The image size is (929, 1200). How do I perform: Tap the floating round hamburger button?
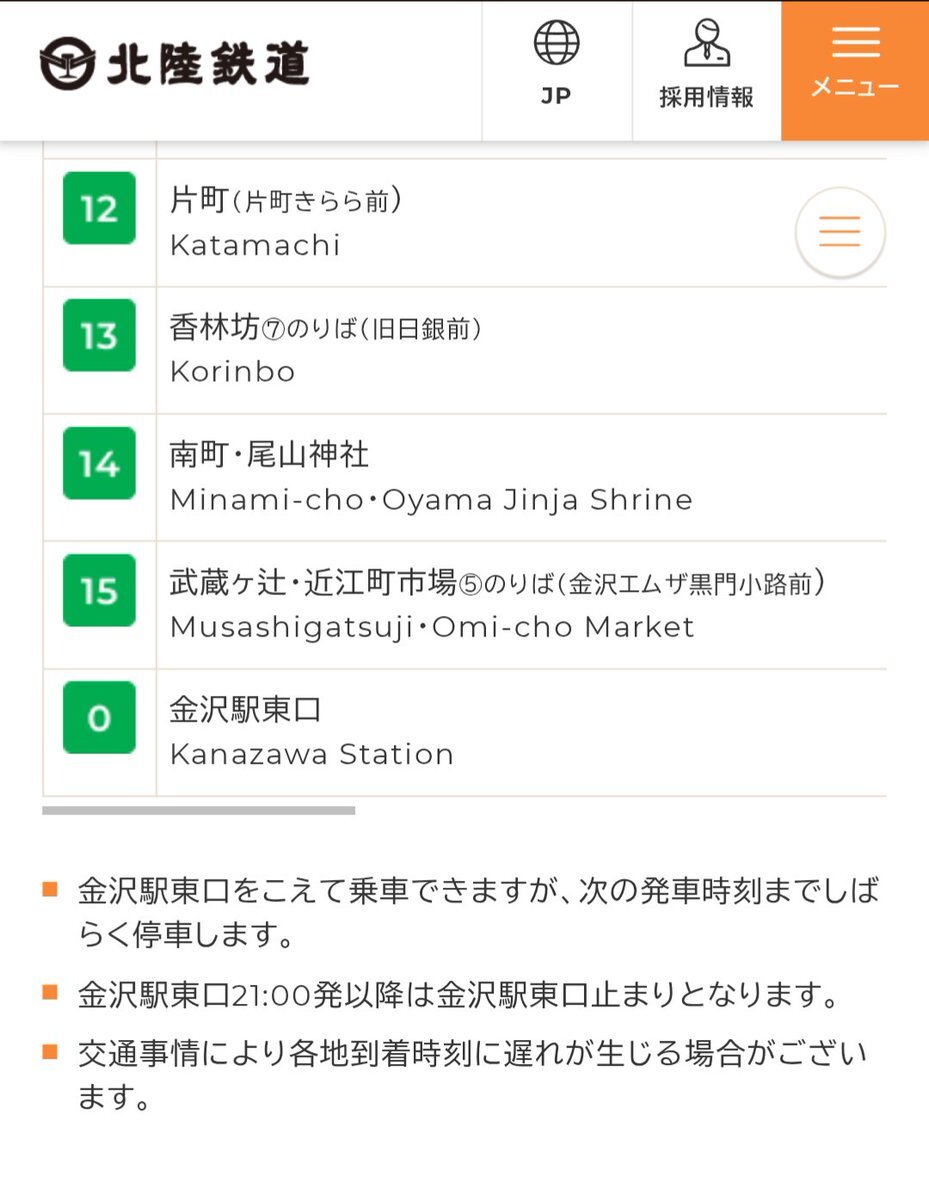coord(840,232)
